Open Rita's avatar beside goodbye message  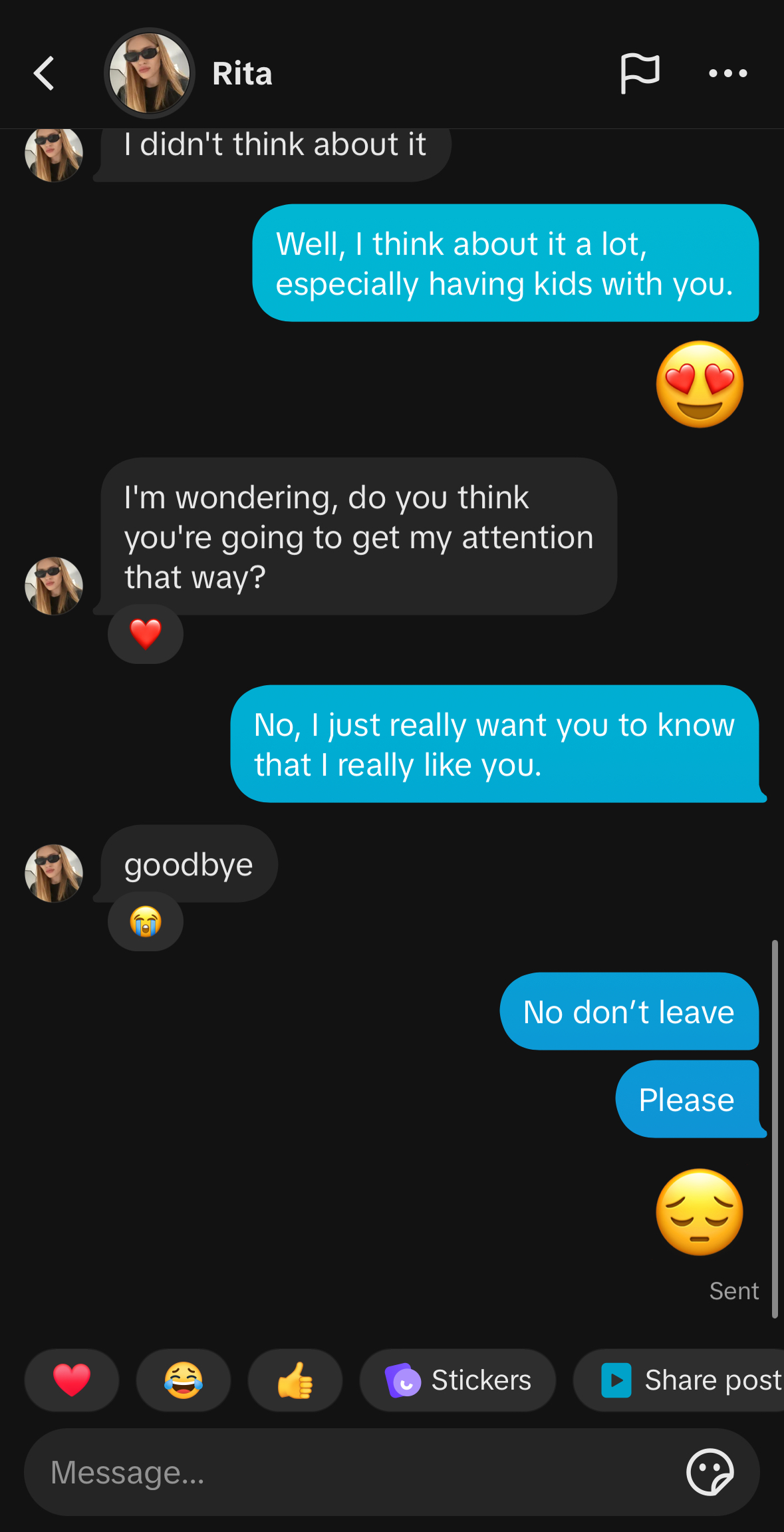(x=54, y=873)
